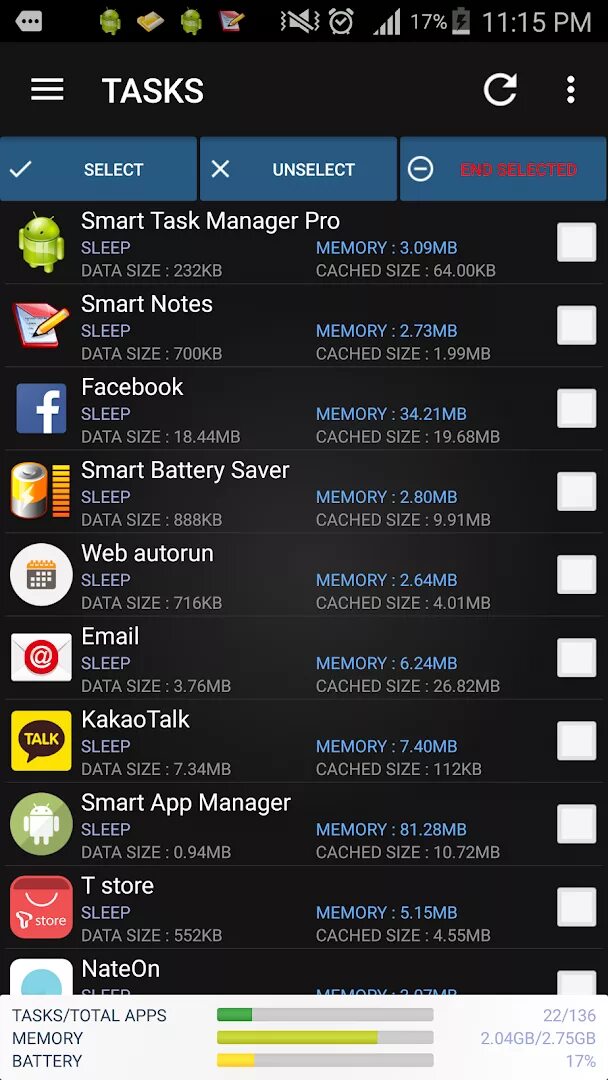The height and width of the screenshot is (1080, 608).
Task: Open the overflow menu
Action: 570,90
